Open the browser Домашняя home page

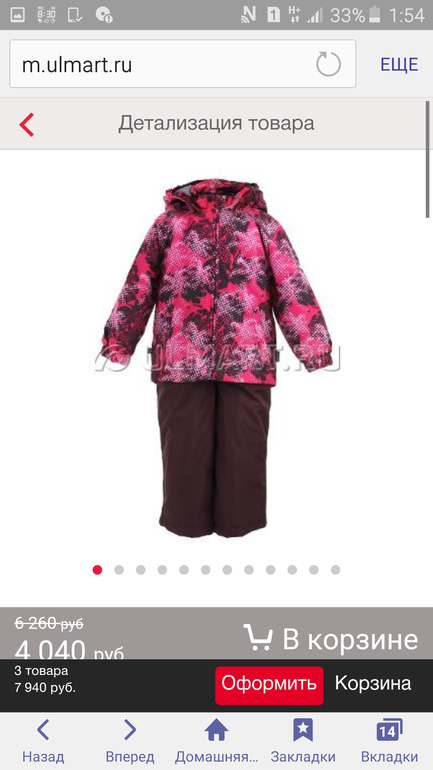216,741
